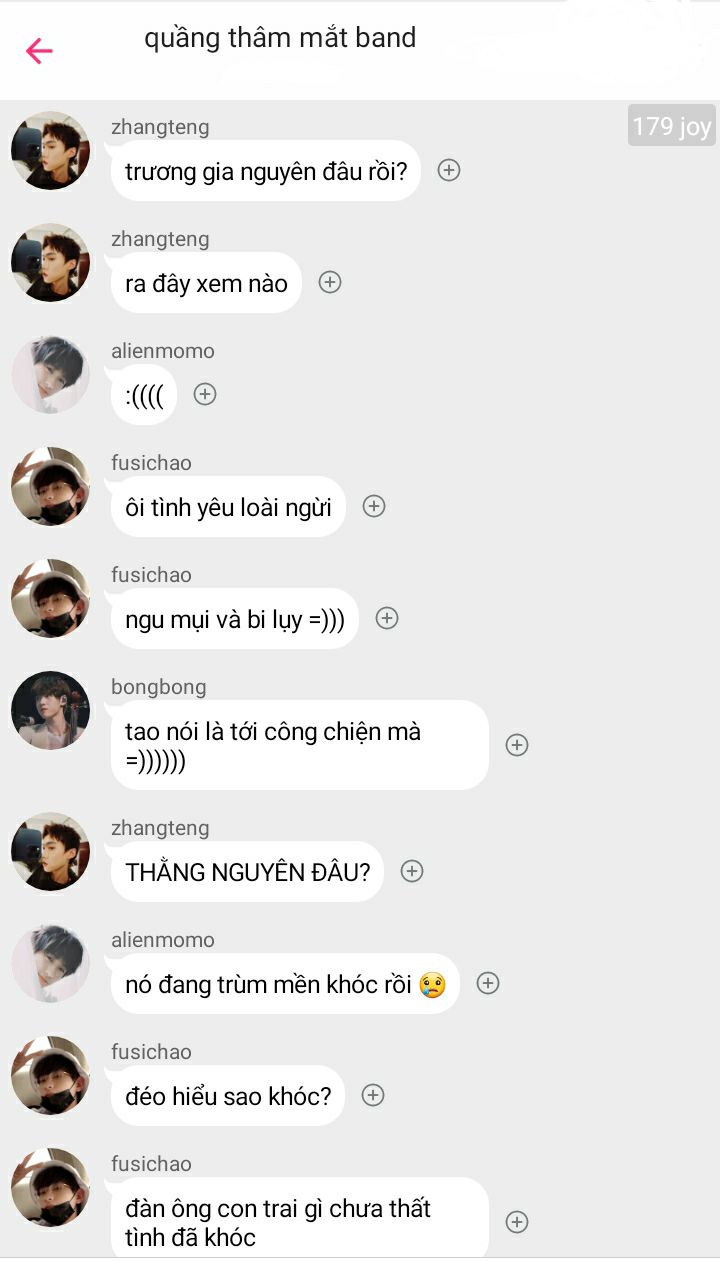
Task: Tap plus beside "ôi tình yêu loài ngừi"
Action: 374,506
